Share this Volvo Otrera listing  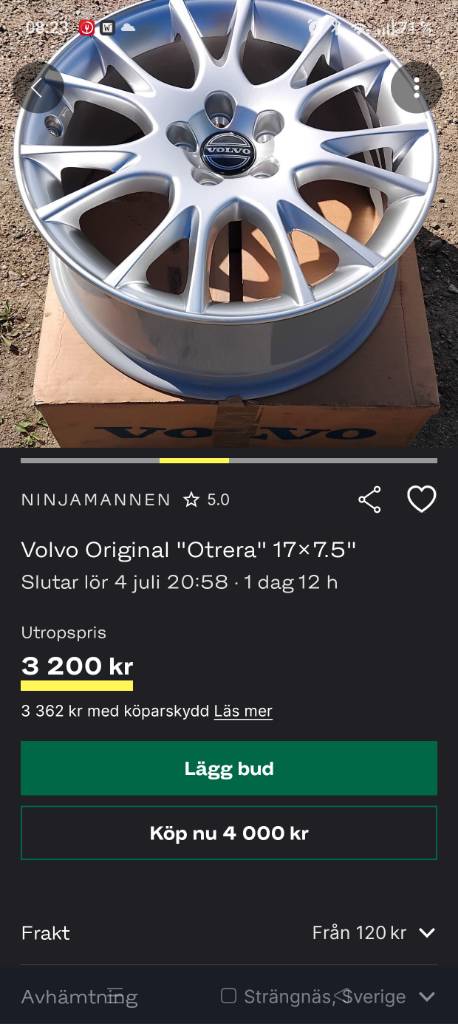point(370,500)
